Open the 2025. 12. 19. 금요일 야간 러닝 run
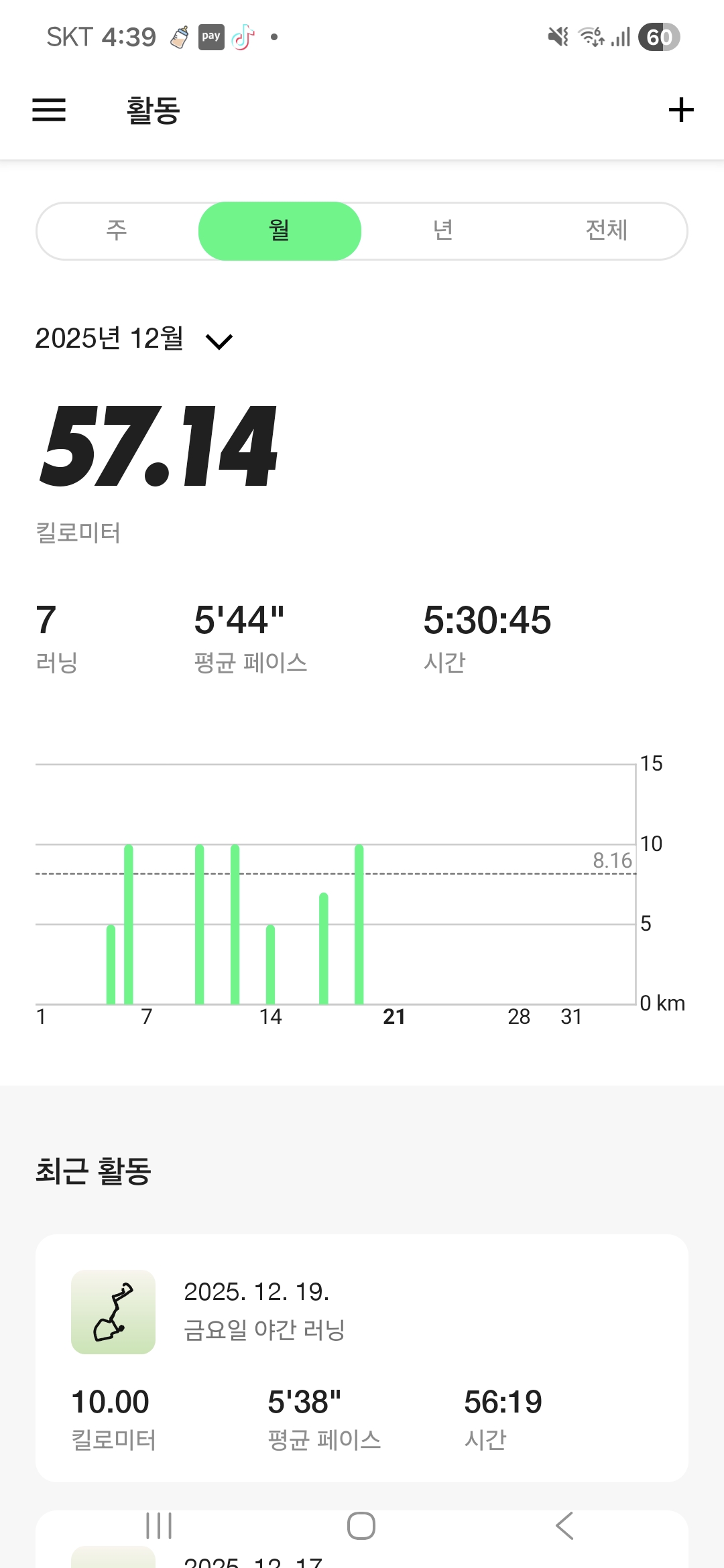 362,1357
